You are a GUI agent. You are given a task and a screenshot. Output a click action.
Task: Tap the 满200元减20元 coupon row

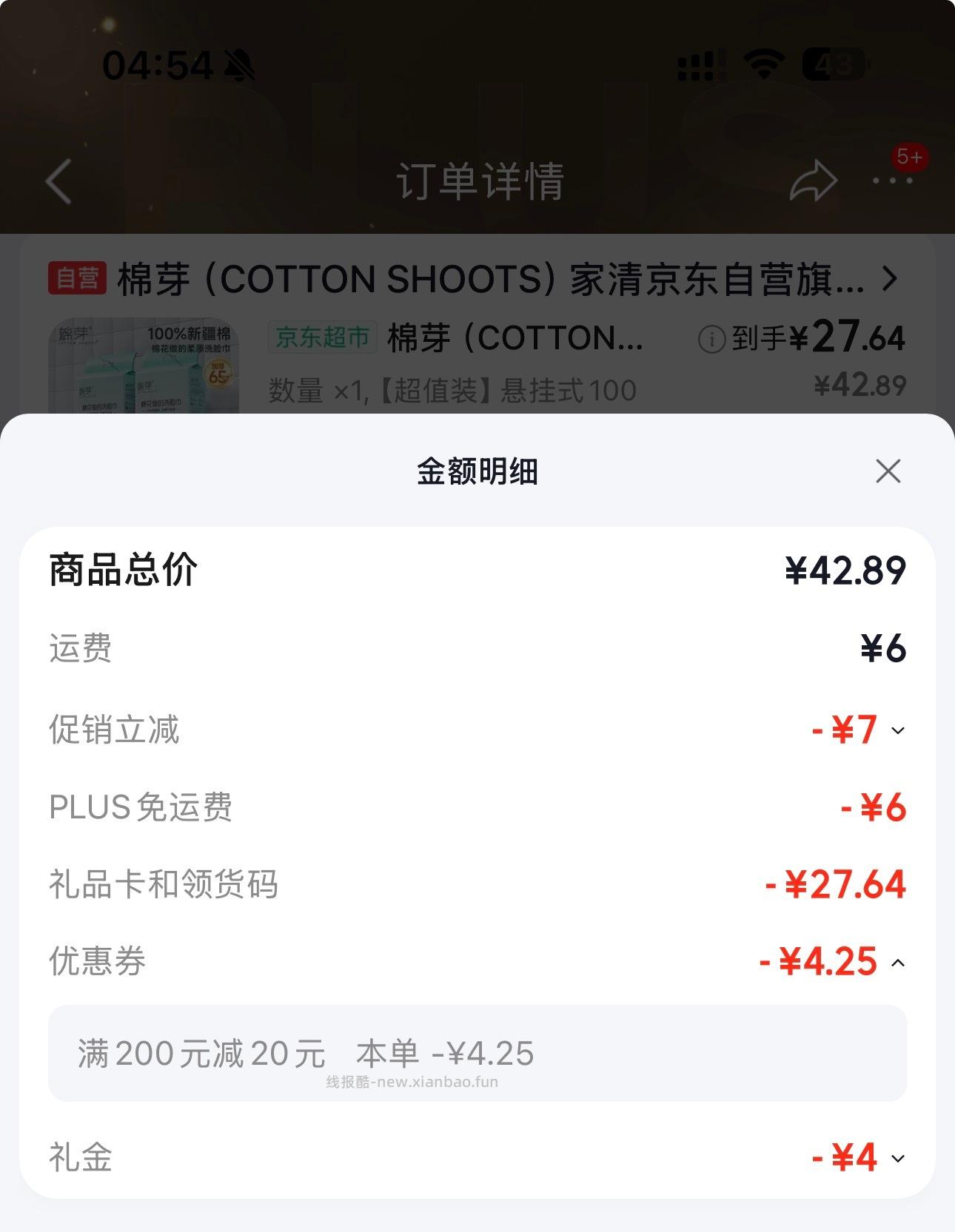pos(477,1054)
